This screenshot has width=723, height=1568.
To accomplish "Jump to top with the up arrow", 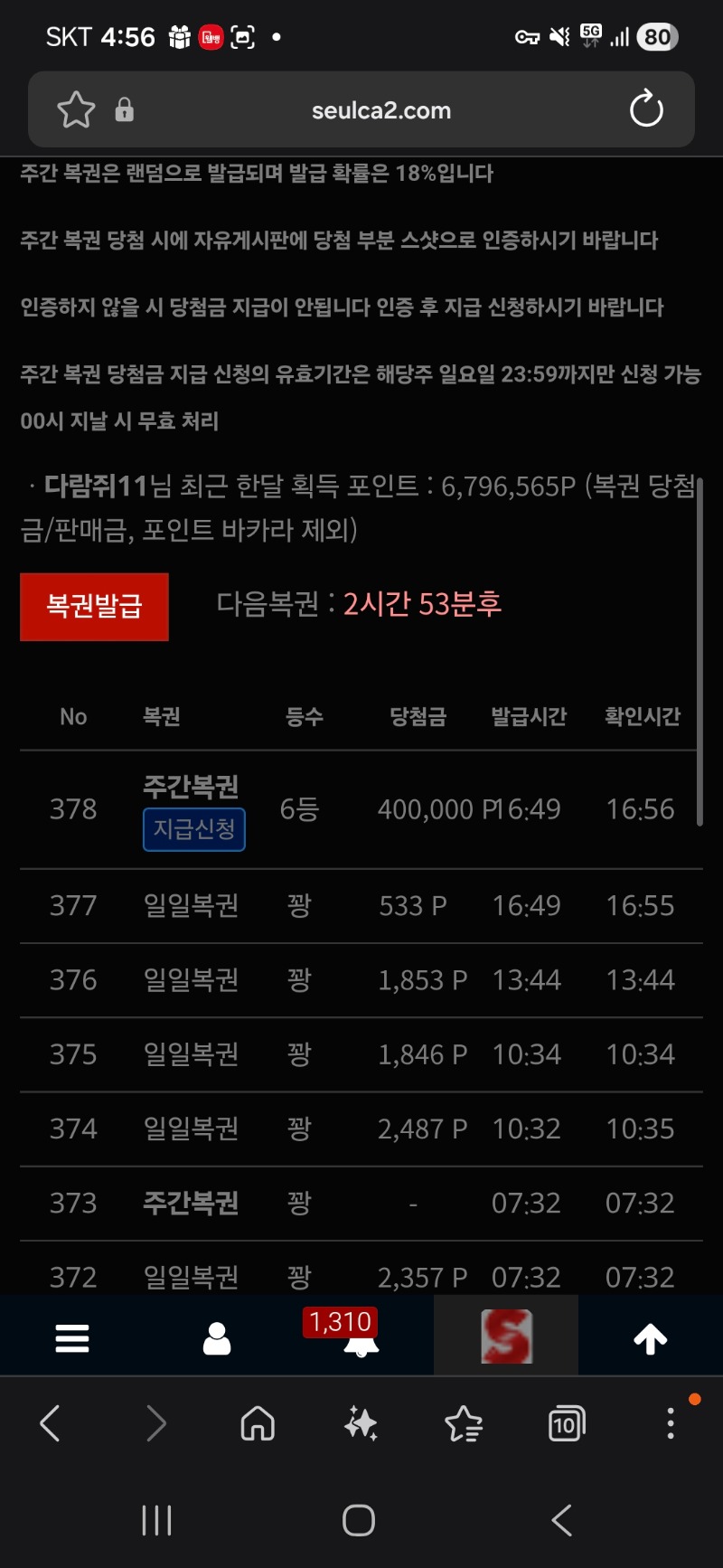I will coord(651,1338).
